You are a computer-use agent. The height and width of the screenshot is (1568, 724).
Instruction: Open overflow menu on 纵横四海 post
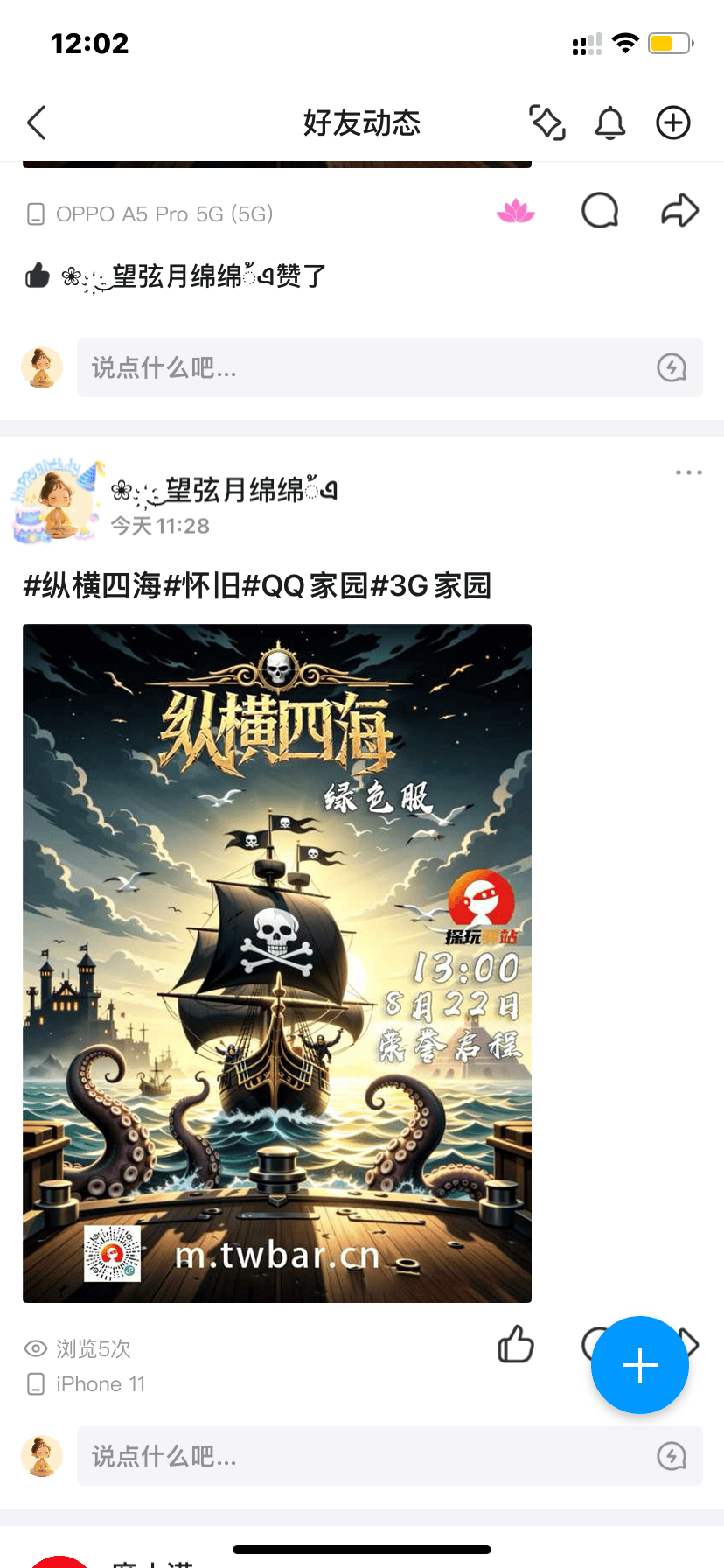(688, 472)
